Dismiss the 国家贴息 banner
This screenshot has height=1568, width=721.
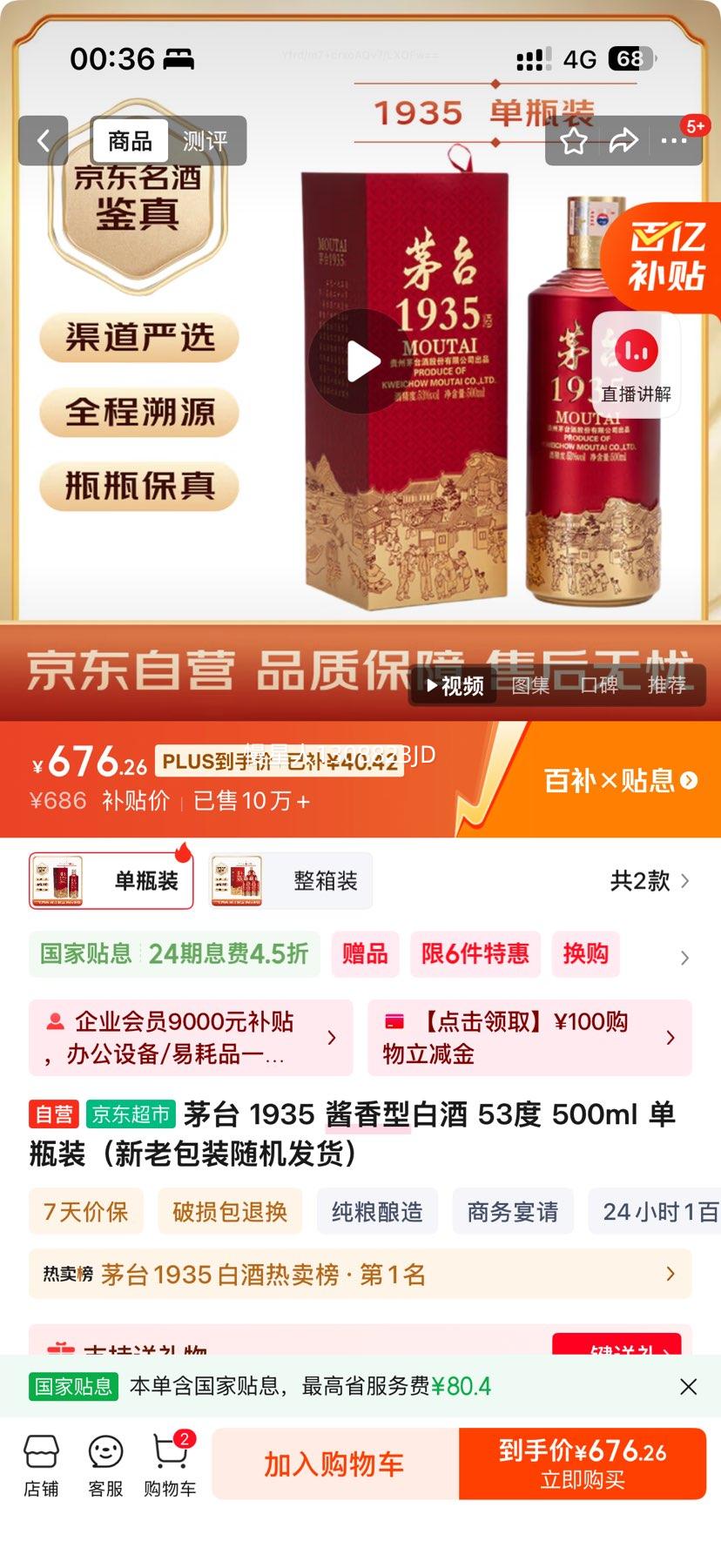(x=688, y=1386)
